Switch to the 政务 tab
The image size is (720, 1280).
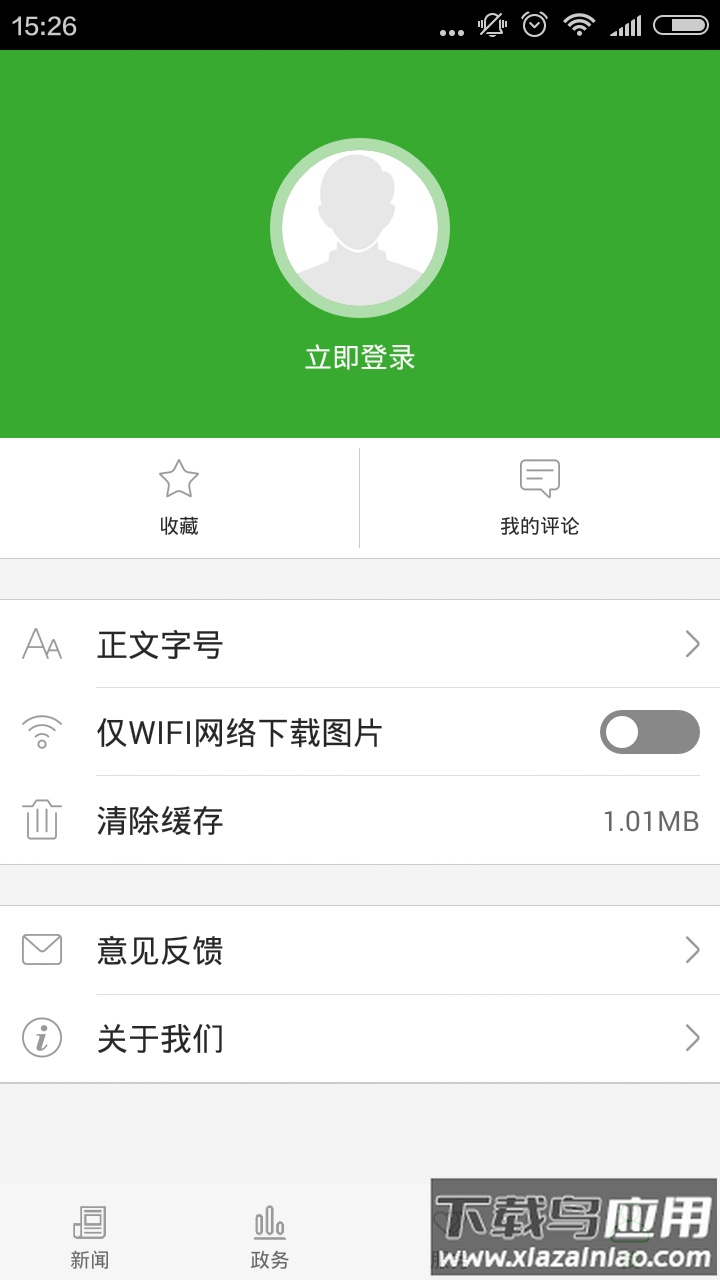(x=268, y=1235)
